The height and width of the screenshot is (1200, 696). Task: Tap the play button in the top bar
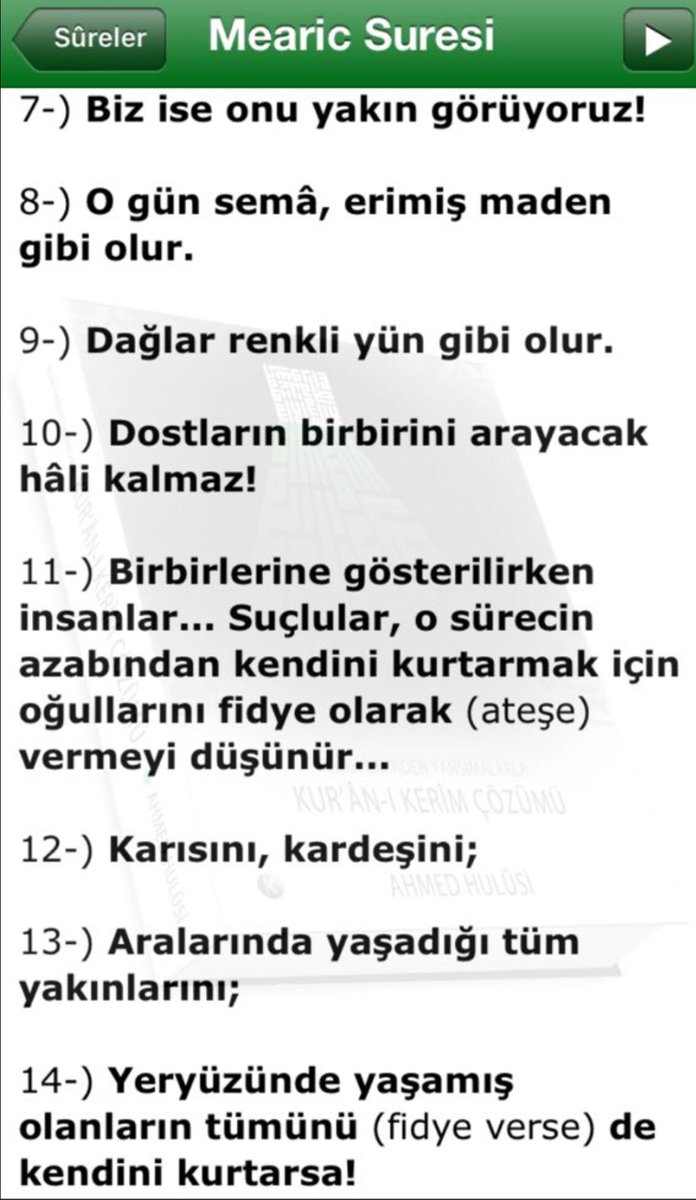(657, 40)
